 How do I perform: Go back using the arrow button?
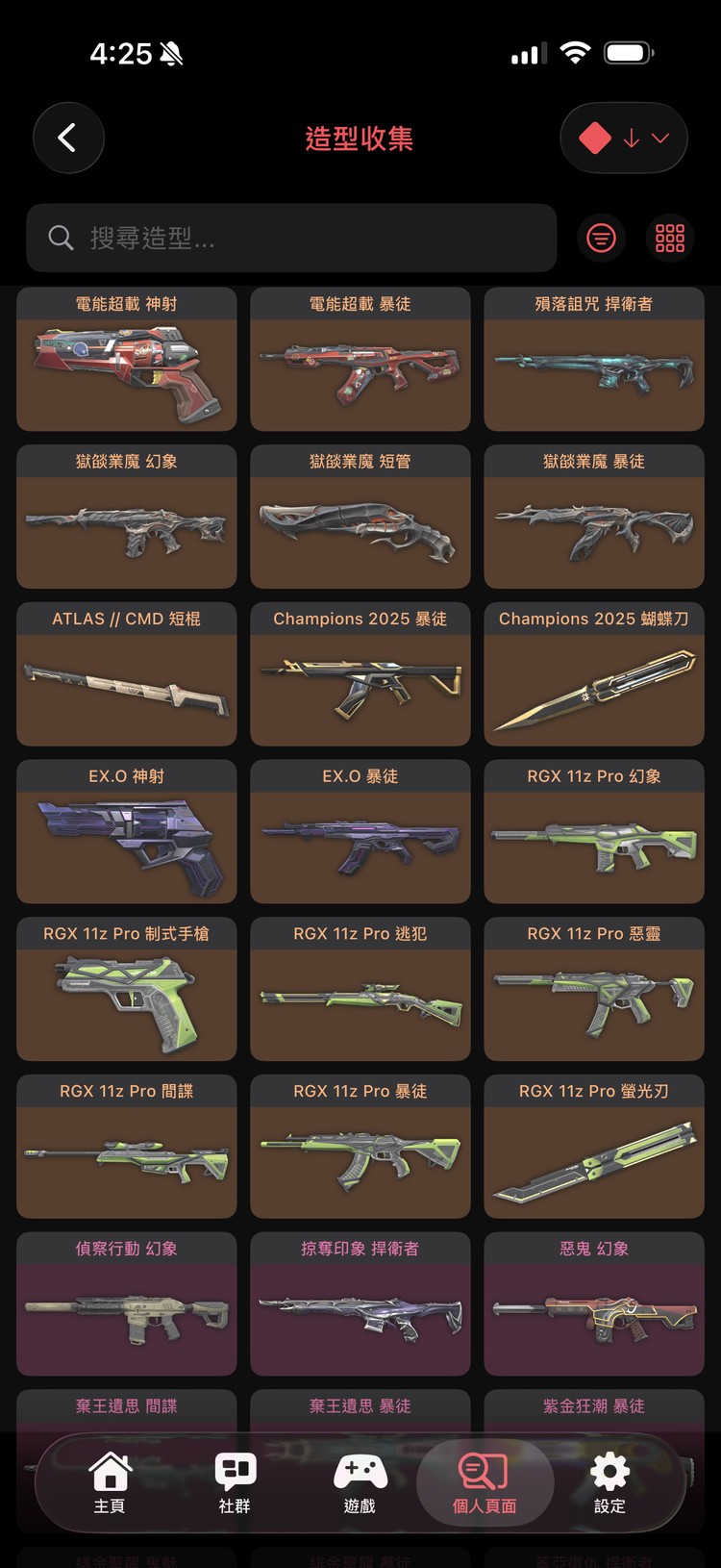[68, 139]
